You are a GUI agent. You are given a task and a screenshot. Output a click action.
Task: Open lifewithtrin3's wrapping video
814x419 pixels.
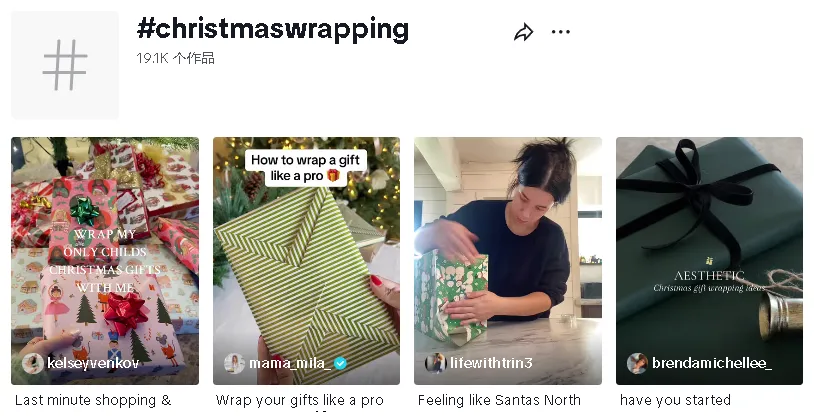(x=508, y=260)
